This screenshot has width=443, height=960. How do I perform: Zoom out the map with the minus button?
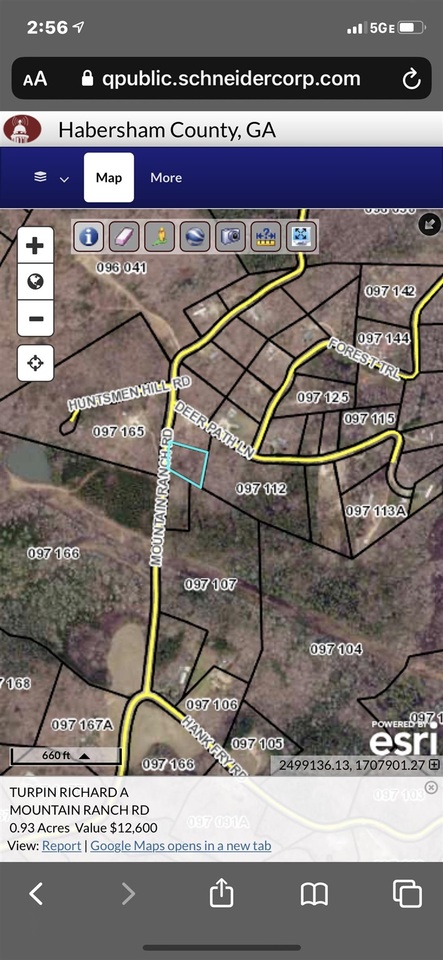(35, 318)
